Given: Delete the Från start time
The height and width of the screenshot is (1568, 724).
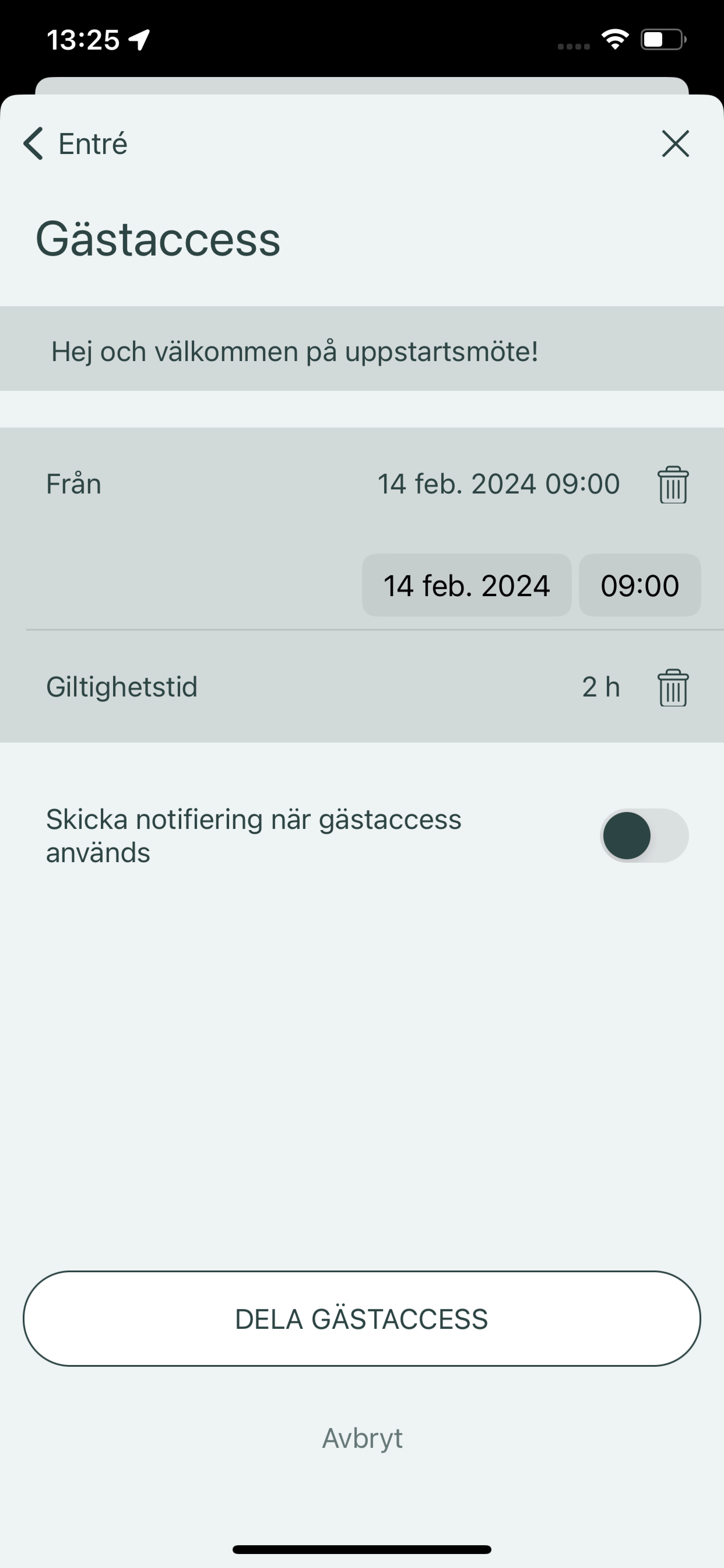Looking at the screenshot, I should tap(673, 484).
